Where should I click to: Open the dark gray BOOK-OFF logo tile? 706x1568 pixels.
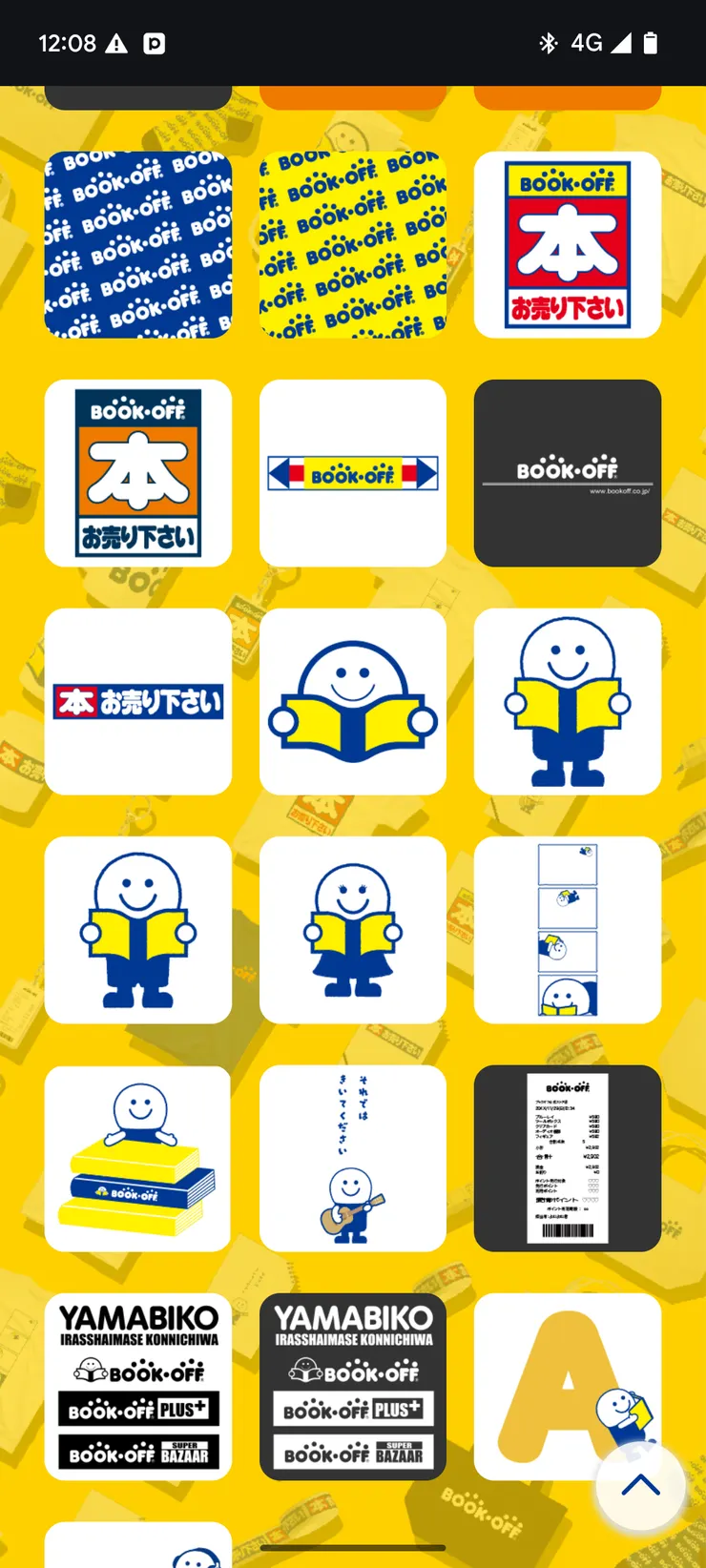tap(568, 473)
